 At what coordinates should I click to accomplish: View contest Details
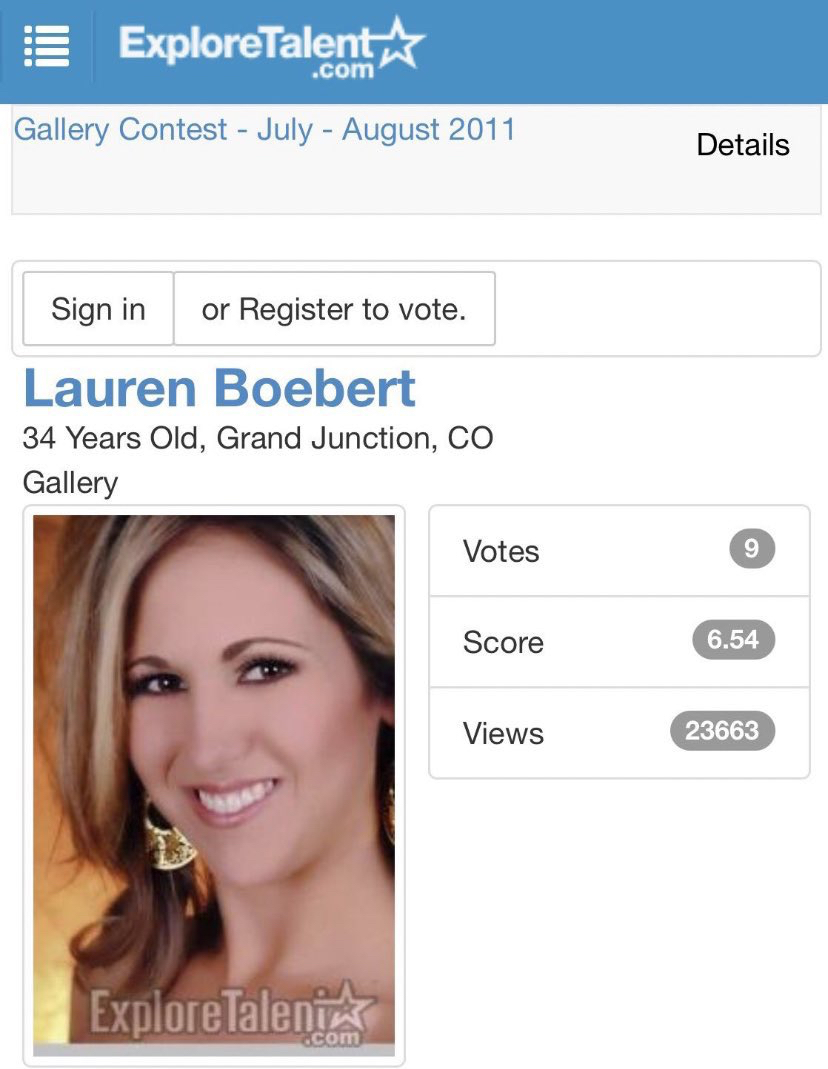pos(742,145)
